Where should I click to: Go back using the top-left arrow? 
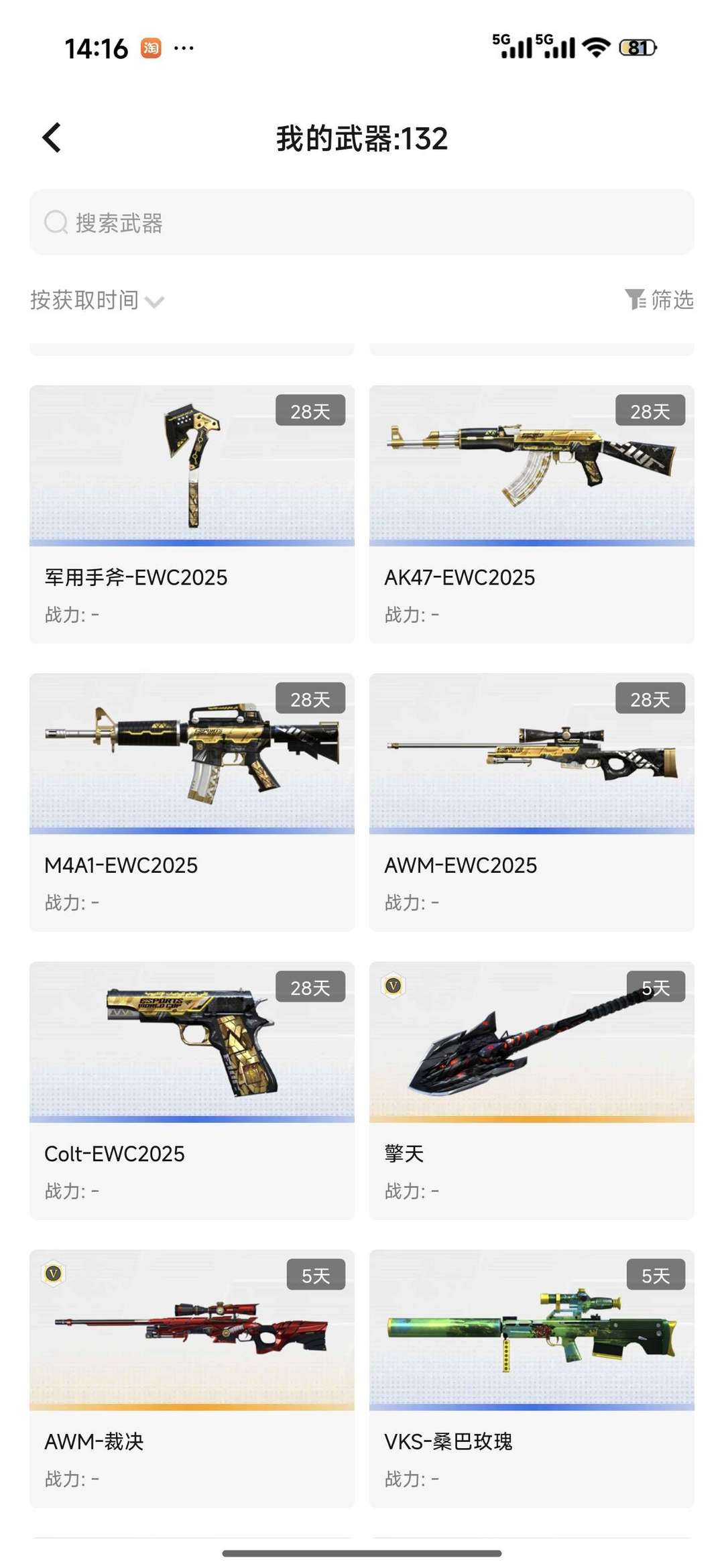pyautogui.click(x=52, y=138)
